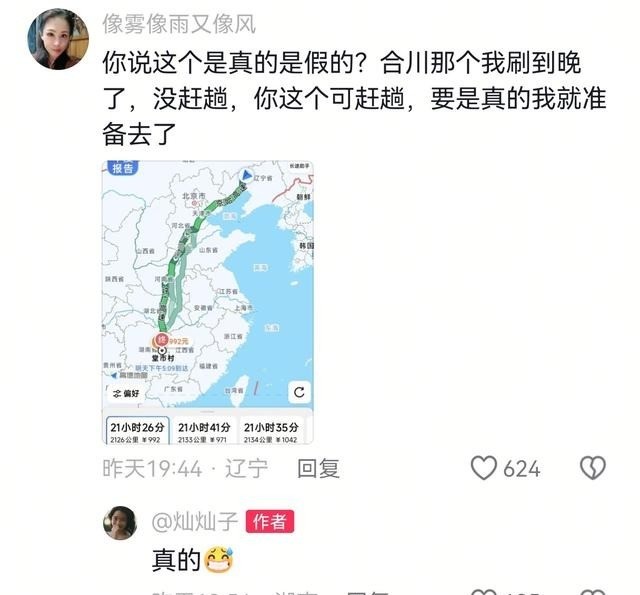Reply to 像雾像雨又像风's comment

[x=318, y=468]
